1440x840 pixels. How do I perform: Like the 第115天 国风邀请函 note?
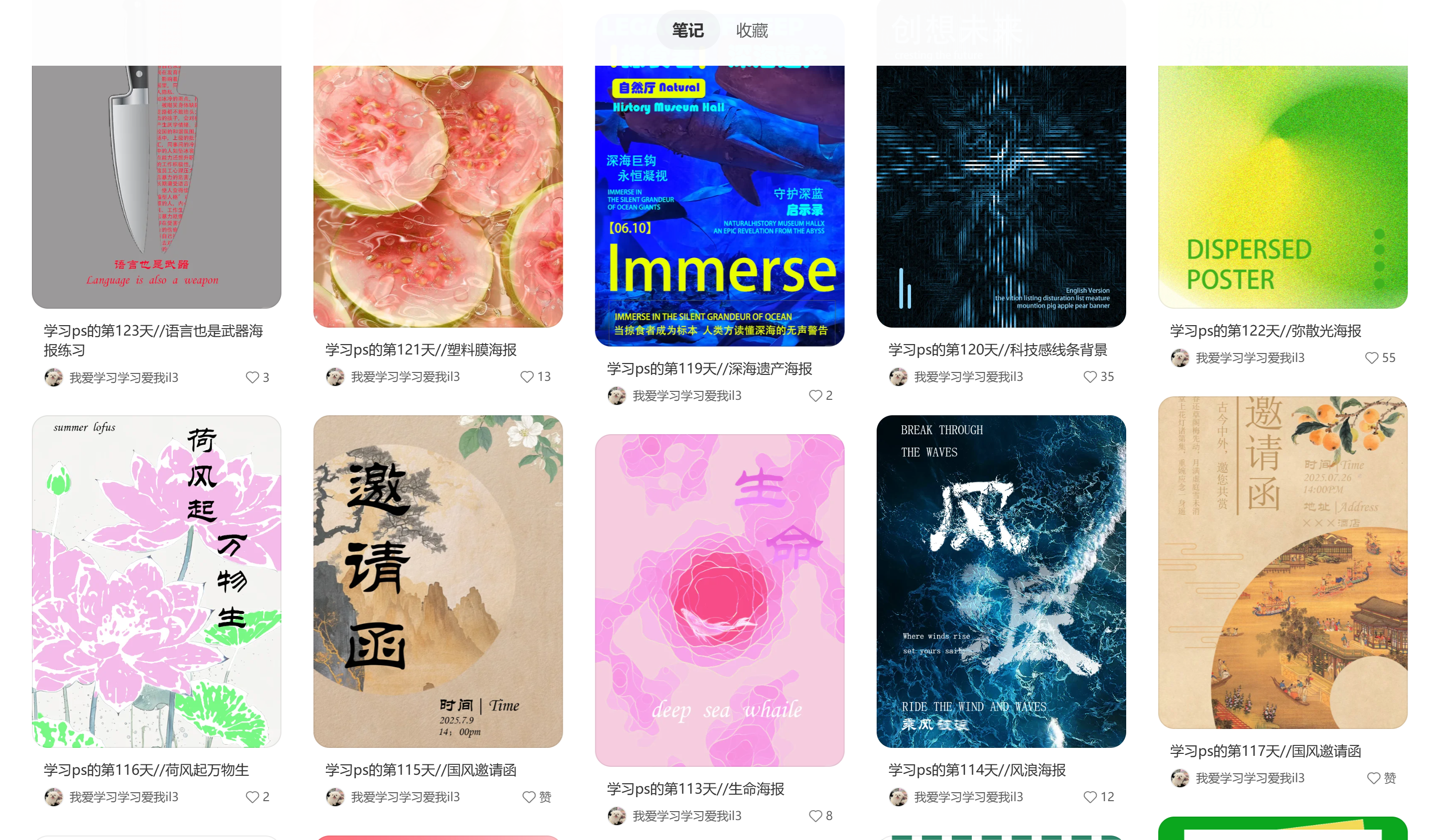(528, 797)
